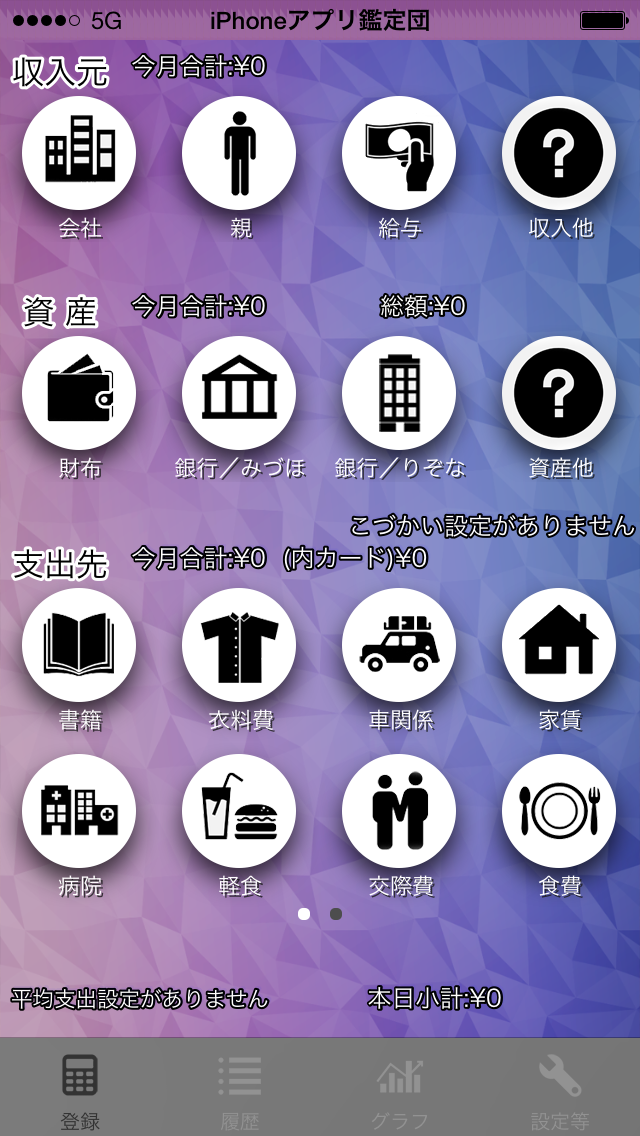Image resolution: width=640 pixels, height=1136 pixels.
Task: Select the 家賃 rent expense
Action: point(559,645)
